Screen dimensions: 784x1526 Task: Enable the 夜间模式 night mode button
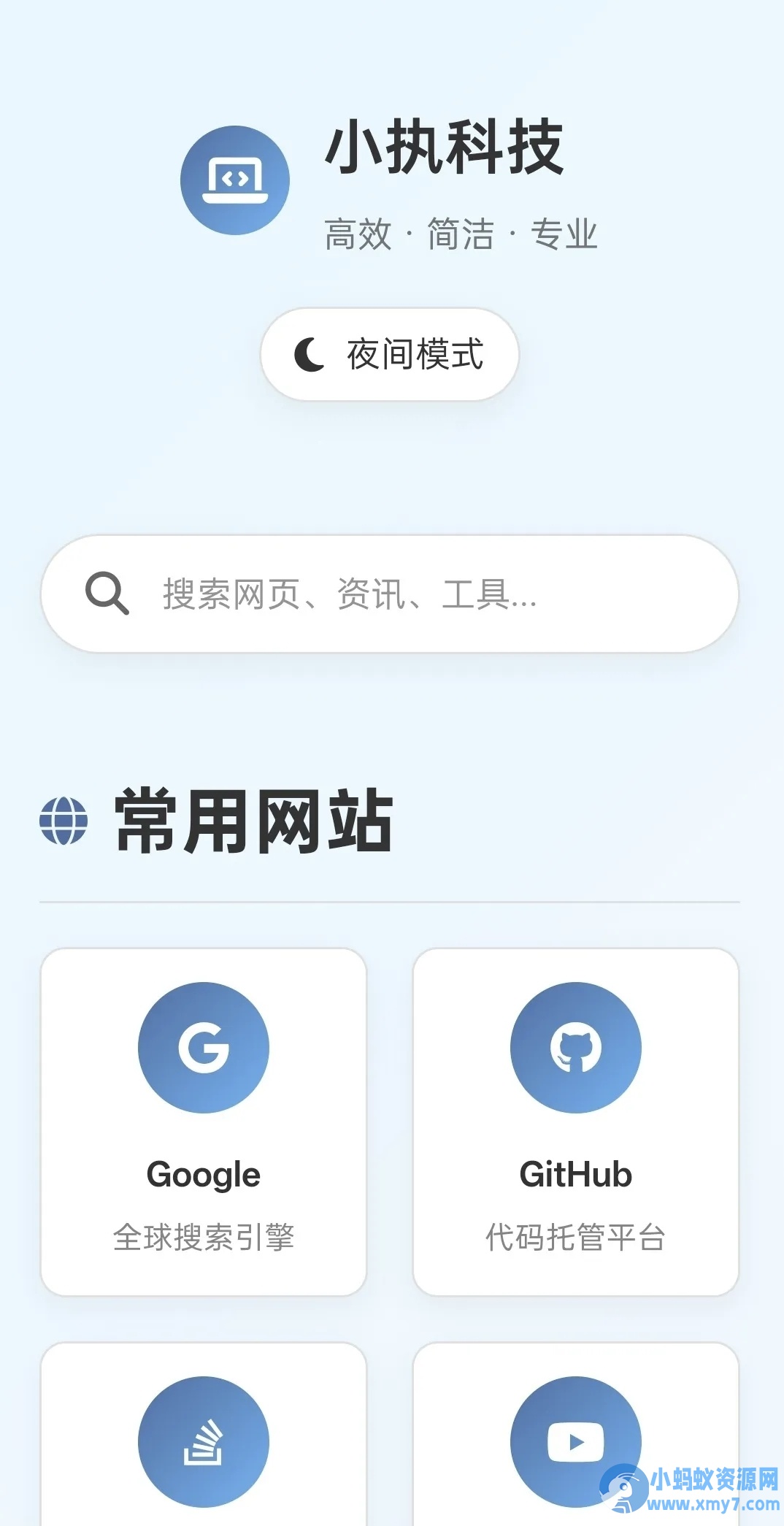[x=390, y=354]
